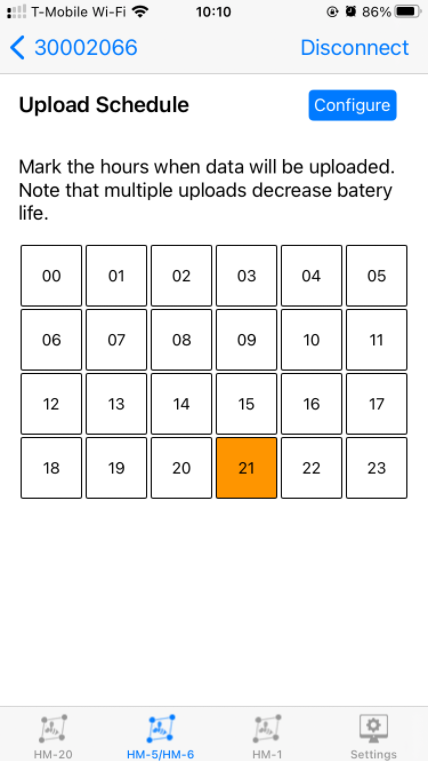The height and width of the screenshot is (761, 428).
Task: Select the HM-5/HM-6 tab
Action: coord(161,736)
